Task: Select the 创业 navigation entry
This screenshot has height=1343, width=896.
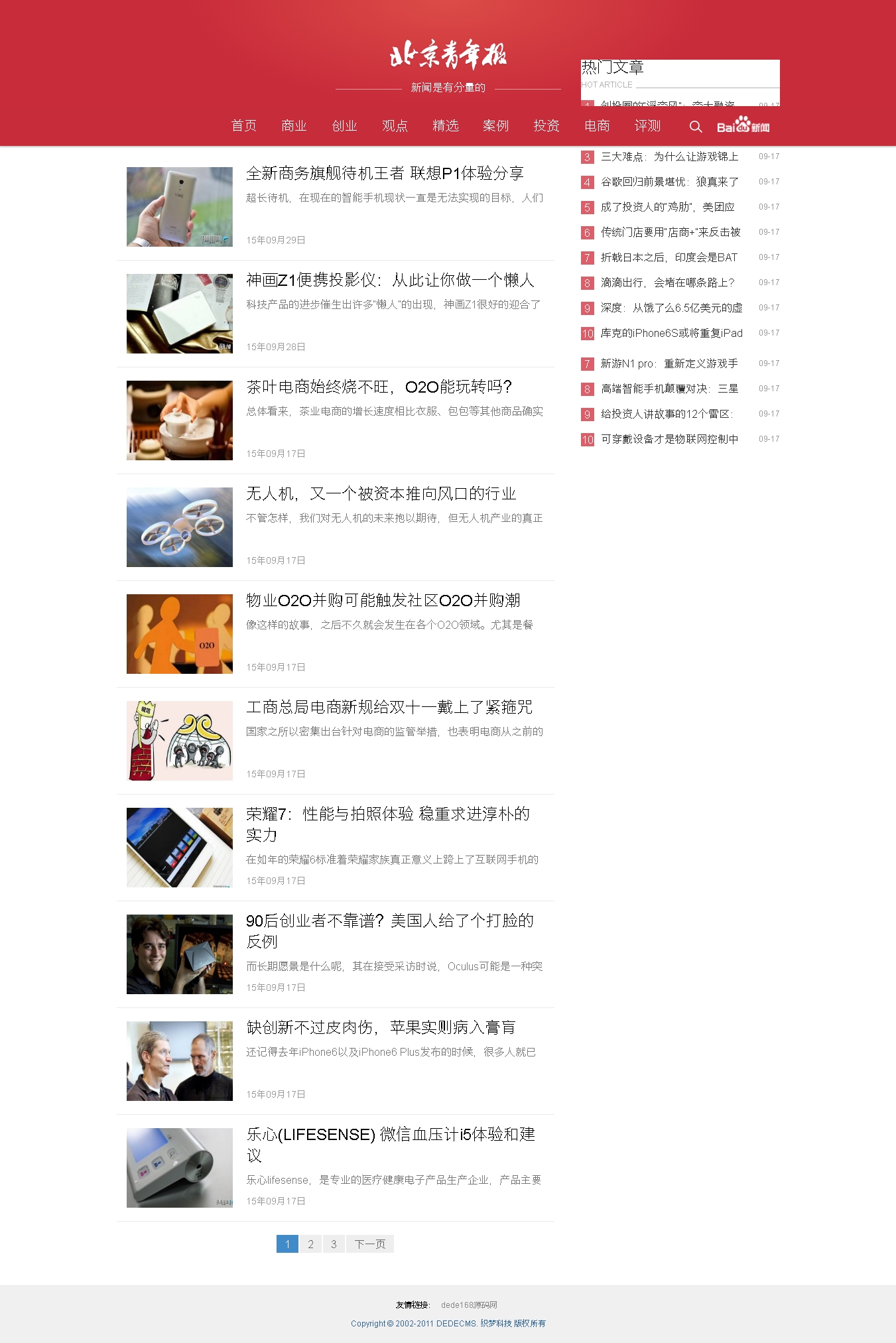Action: (345, 126)
